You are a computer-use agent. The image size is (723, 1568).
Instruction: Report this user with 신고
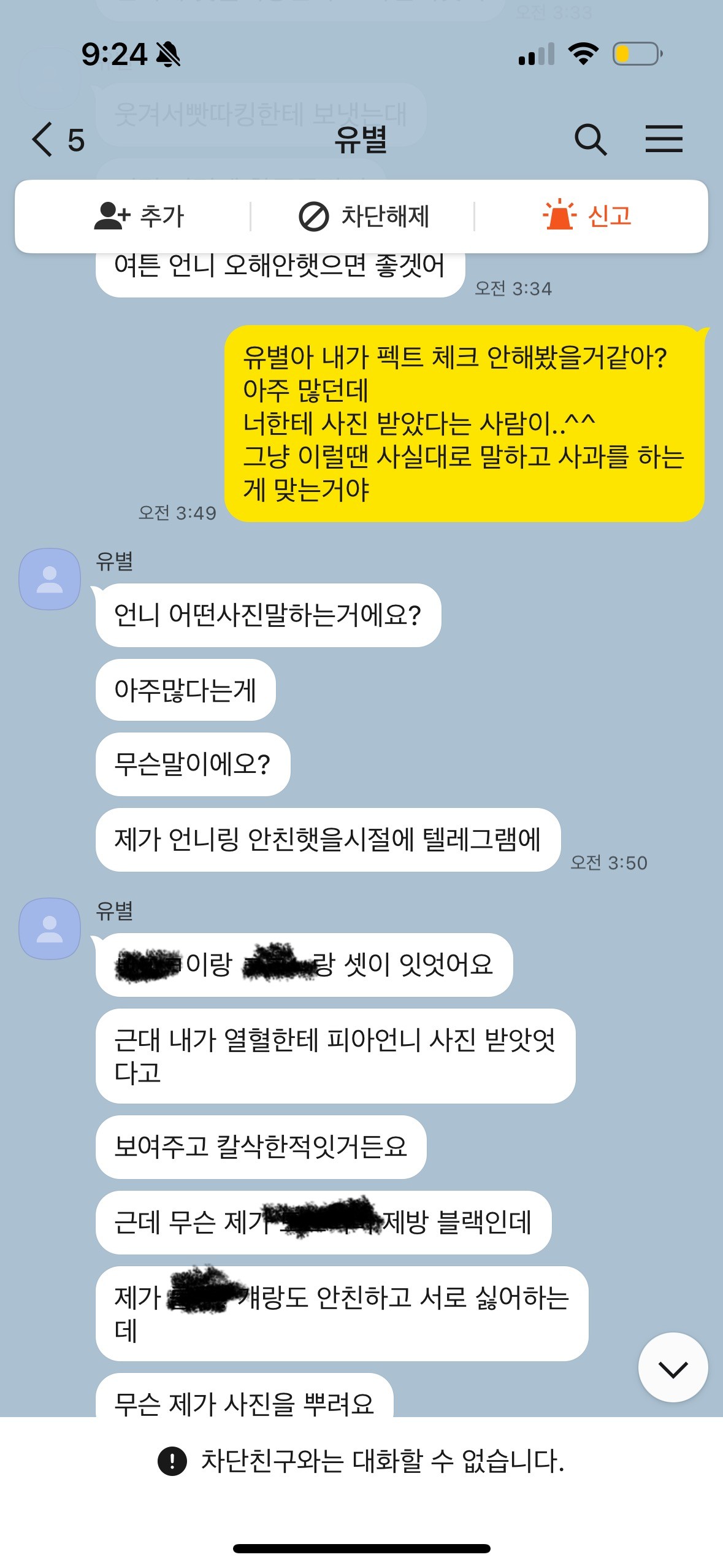coord(587,217)
